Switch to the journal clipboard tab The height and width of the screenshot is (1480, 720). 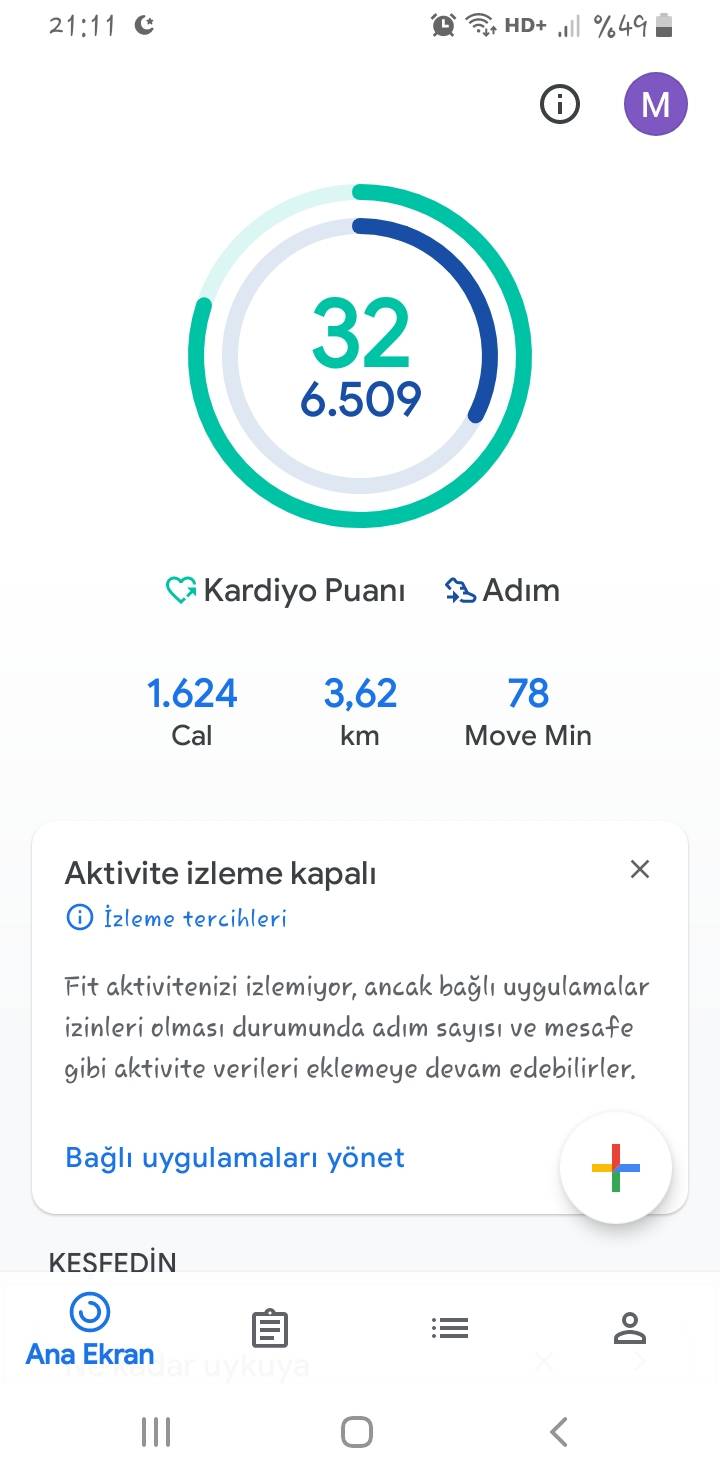[x=269, y=1329]
